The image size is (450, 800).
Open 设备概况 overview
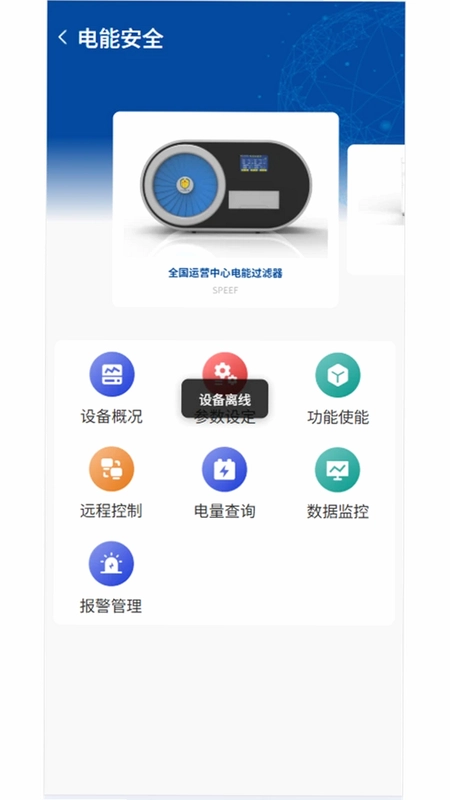pos(112,388)
